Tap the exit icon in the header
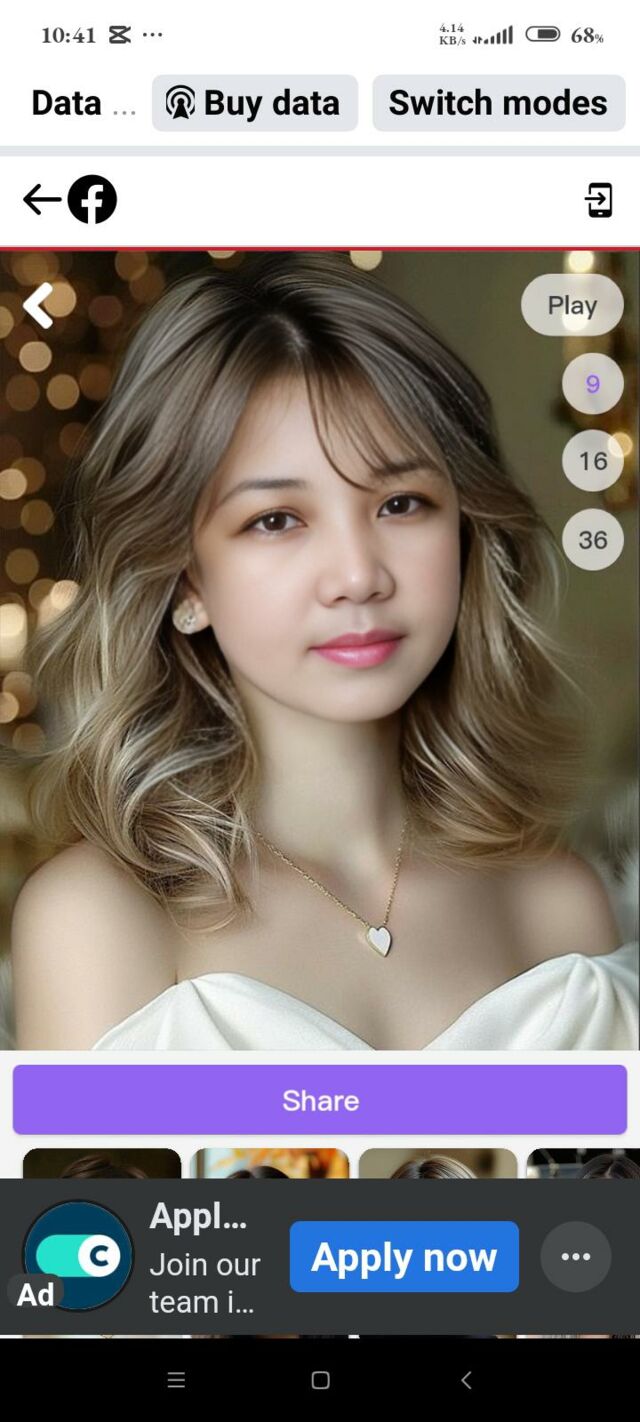This screenshot has height=1422, width=640. 598,200
